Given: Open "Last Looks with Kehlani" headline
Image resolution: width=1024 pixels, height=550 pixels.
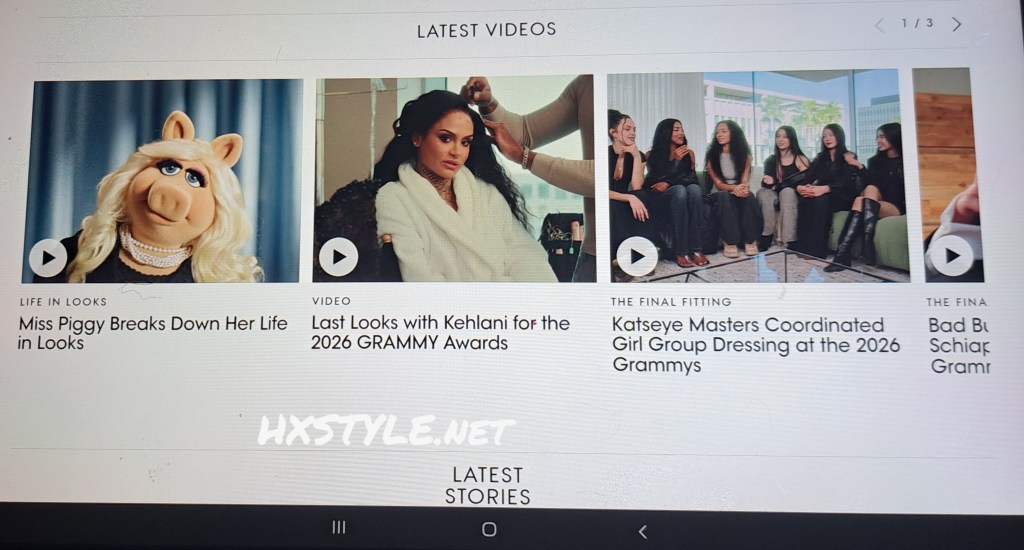Looking at the screenshot, I should pyautogui.click(x=440, y=333).
